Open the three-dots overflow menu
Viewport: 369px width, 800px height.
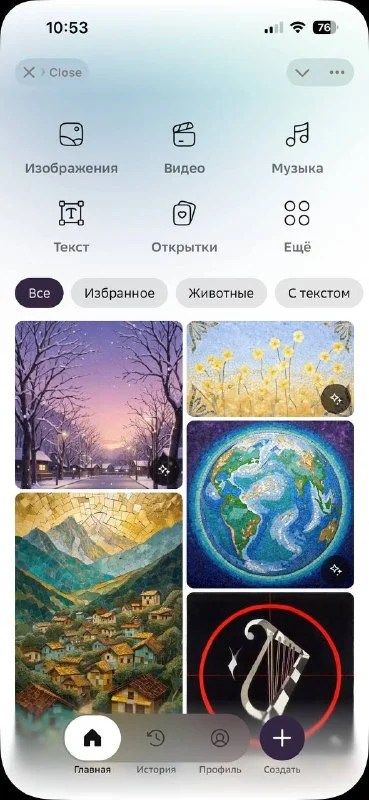(337, 72)
